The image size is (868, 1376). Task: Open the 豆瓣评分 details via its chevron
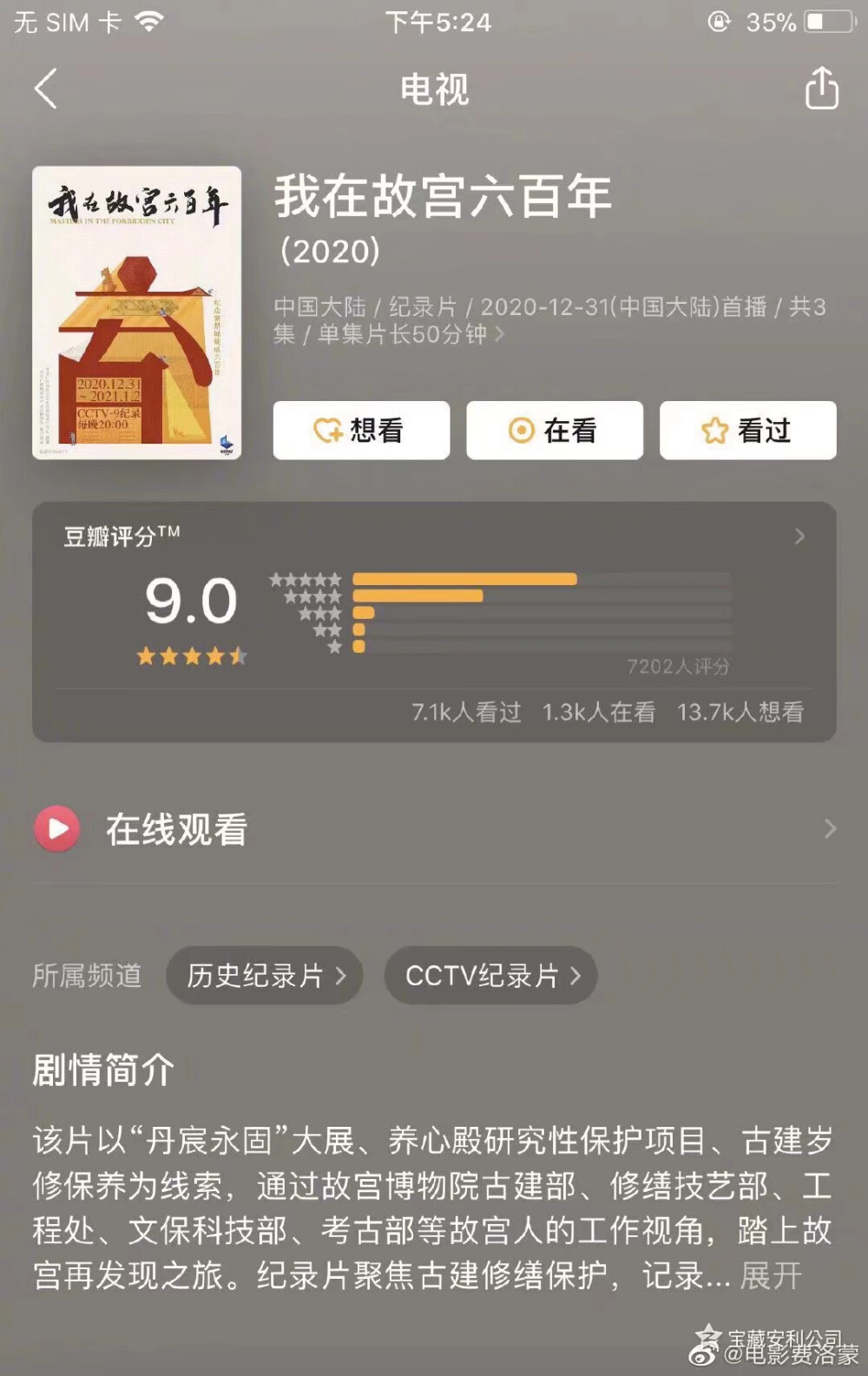[799, 537]
